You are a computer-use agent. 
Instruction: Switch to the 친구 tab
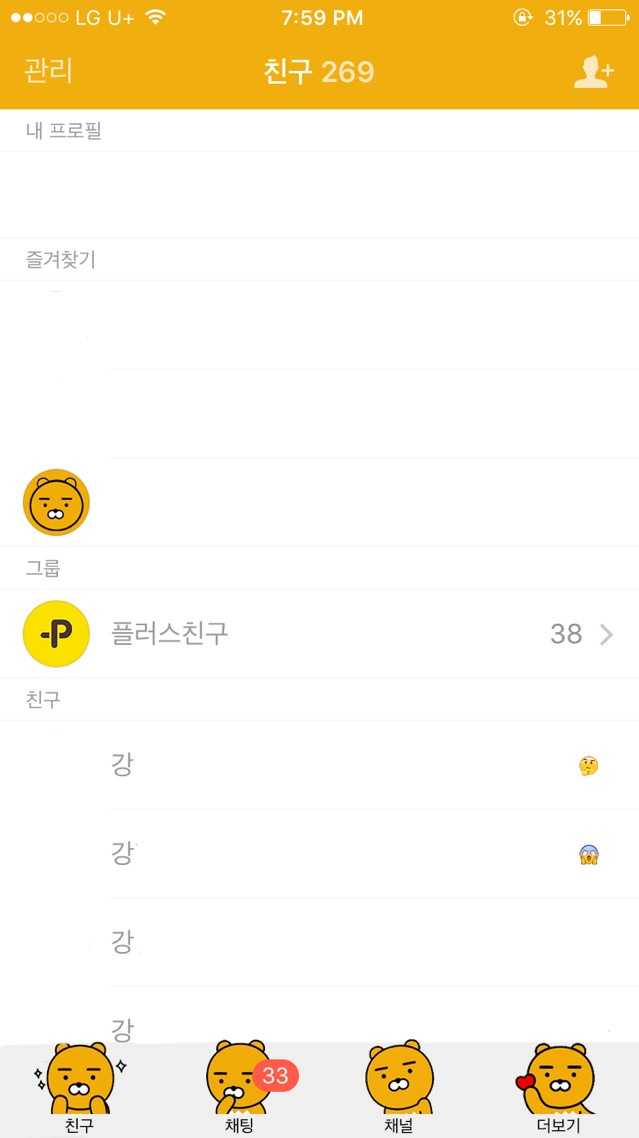click(79, 1090)
